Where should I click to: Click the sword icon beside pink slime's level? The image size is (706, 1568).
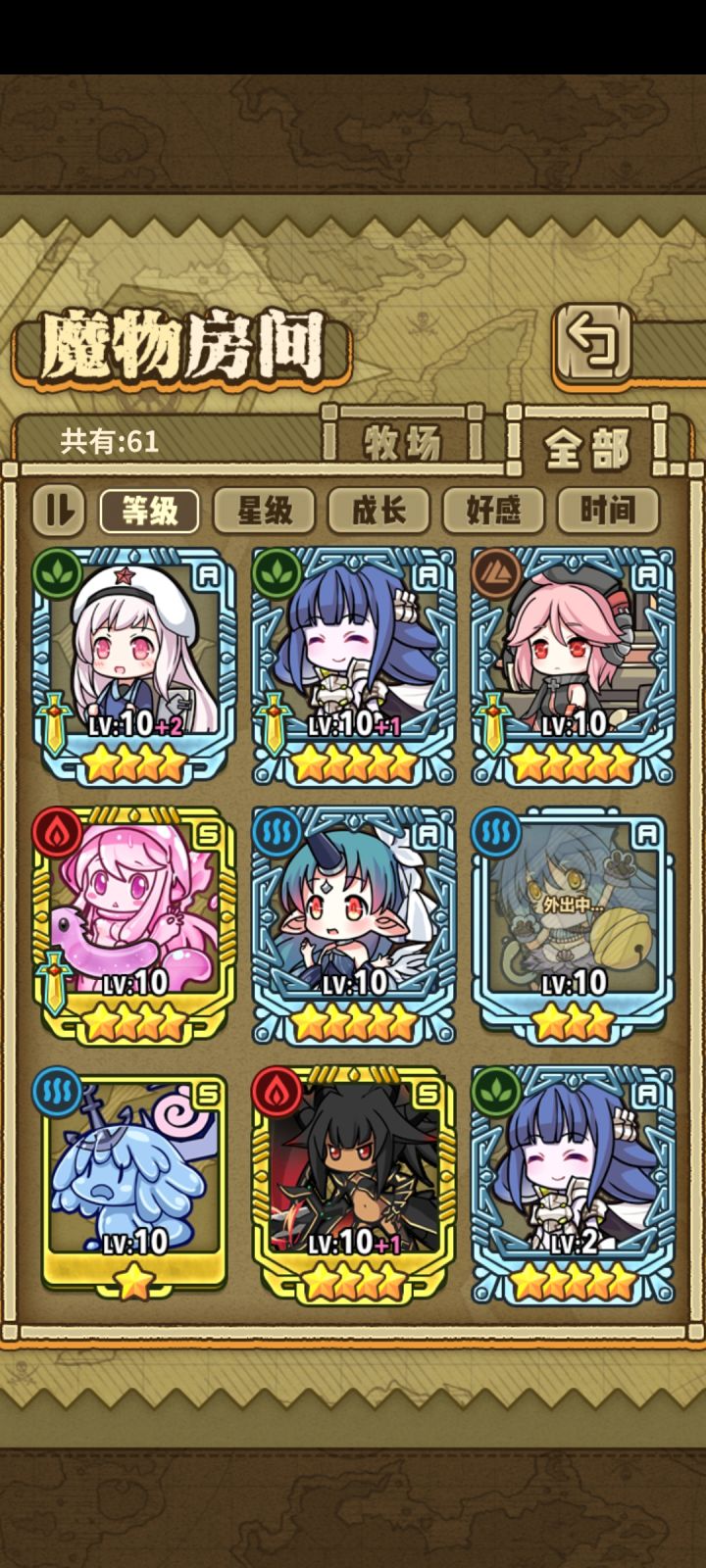point(57,975)
